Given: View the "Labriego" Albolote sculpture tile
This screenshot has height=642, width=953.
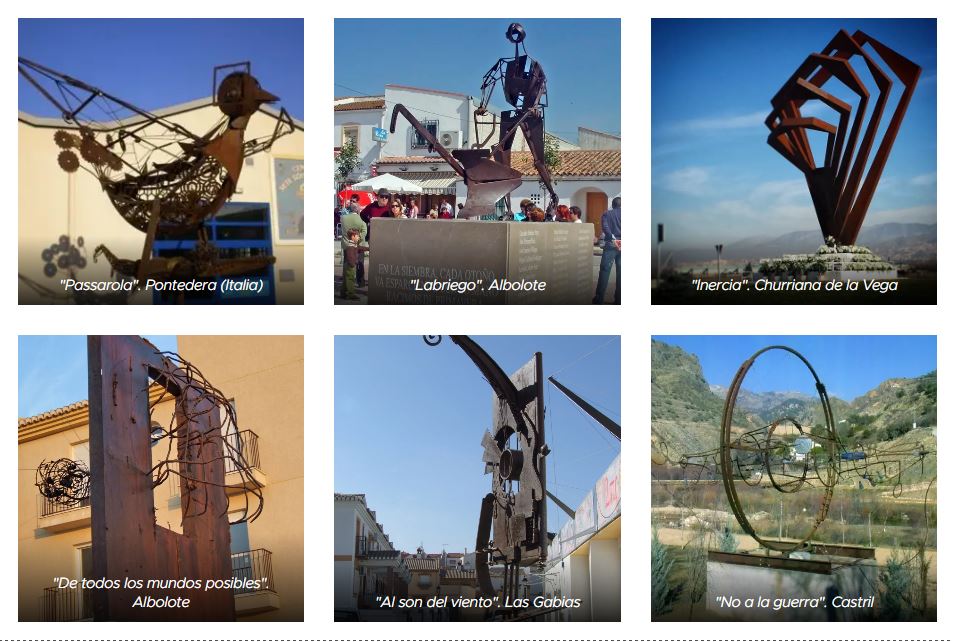Looking at the screenshot, I should click(477, 161).
